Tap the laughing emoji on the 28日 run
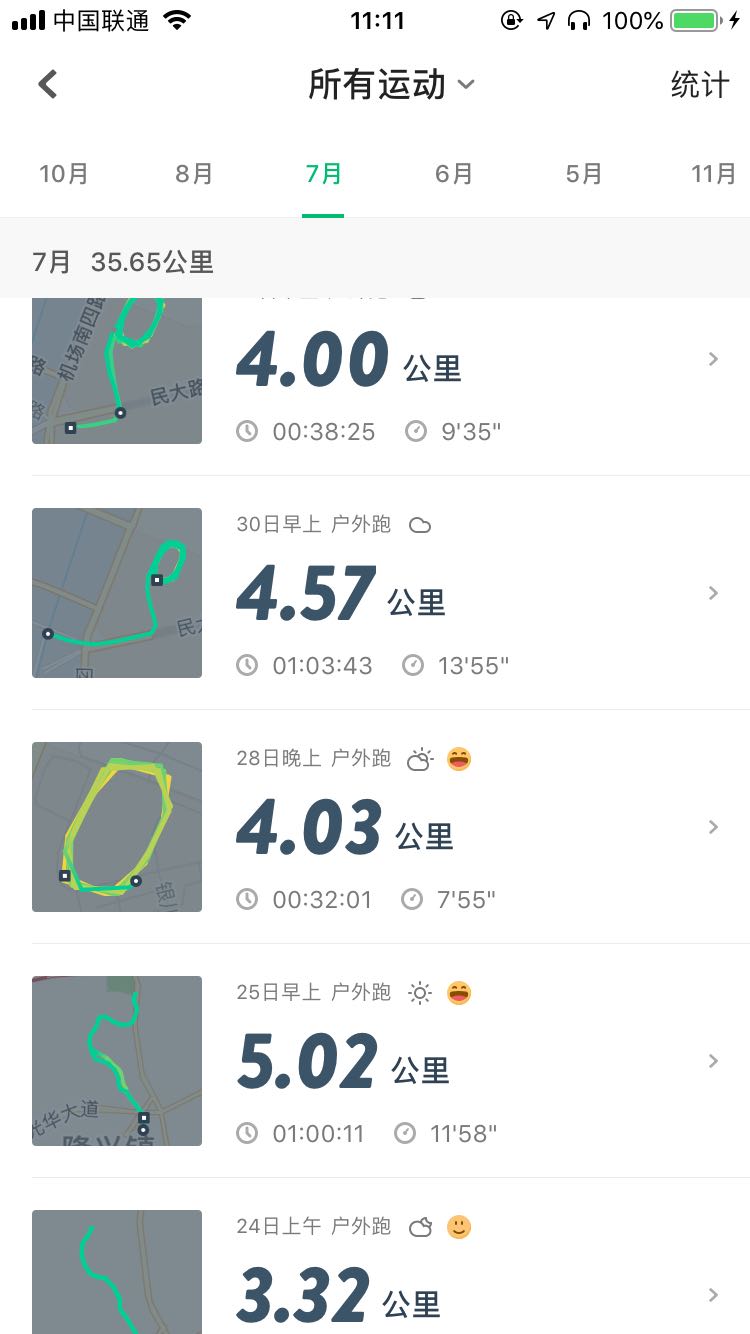The height and width of the screenshot is (1334, 750). click(460, 758)
